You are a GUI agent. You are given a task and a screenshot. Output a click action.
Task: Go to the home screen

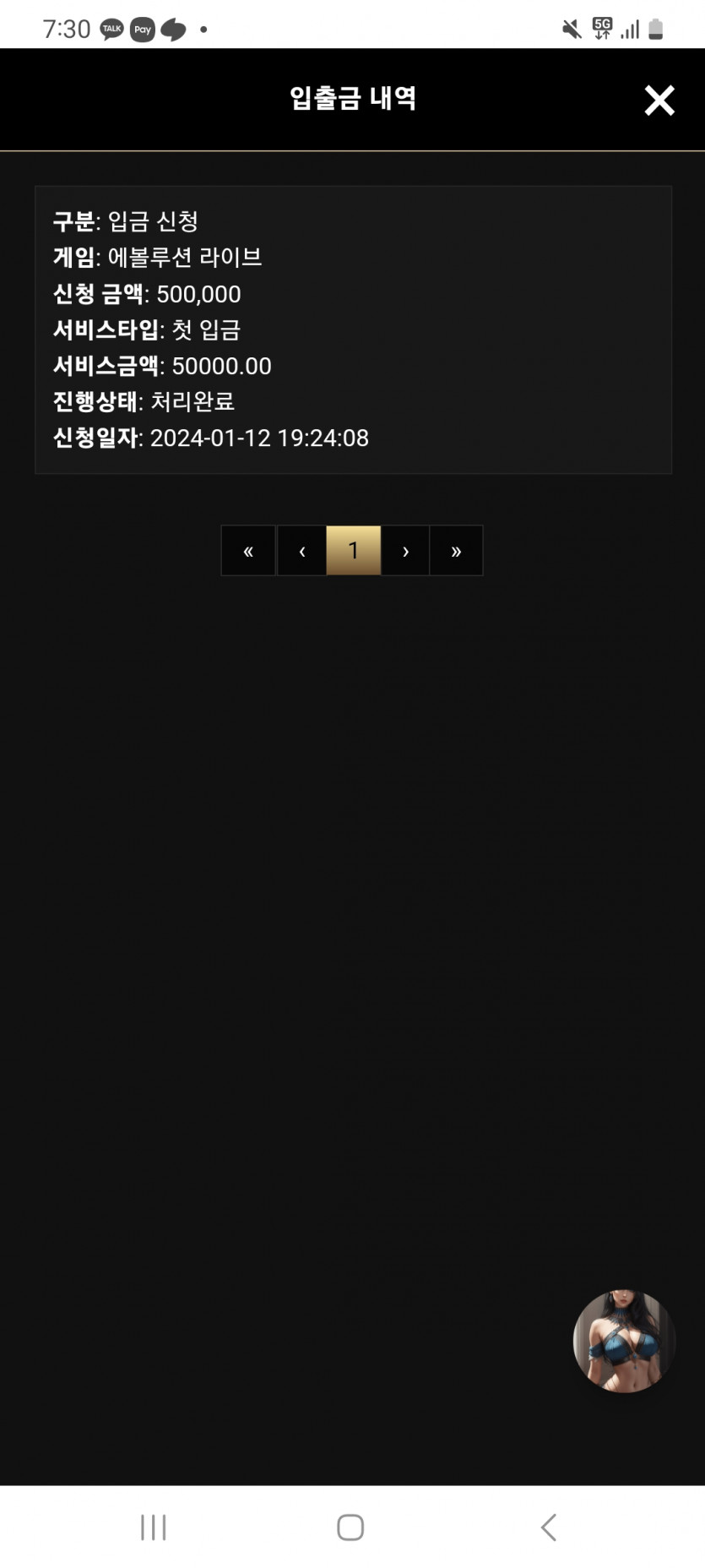[350, 1527]
